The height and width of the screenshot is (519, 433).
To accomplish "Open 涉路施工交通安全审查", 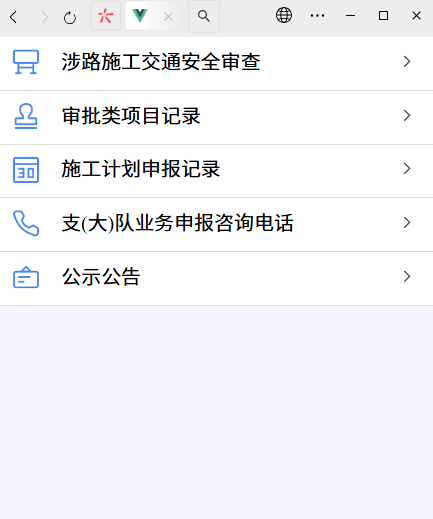I will point(216,63).
